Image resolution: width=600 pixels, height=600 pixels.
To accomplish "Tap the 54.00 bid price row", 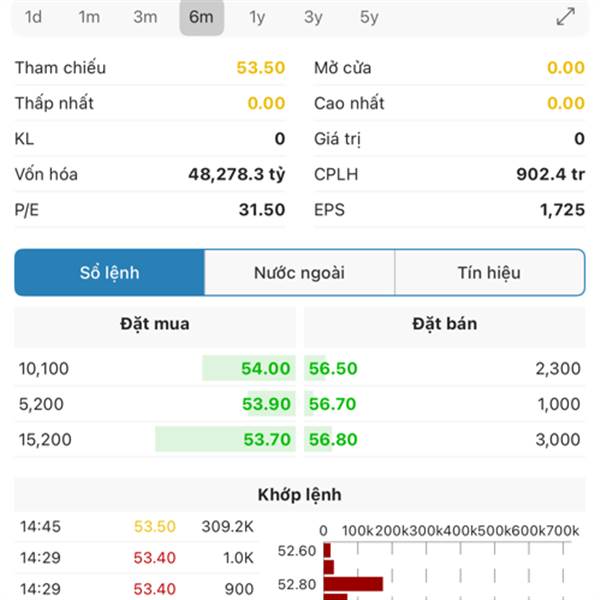I will tap(155, 368).
